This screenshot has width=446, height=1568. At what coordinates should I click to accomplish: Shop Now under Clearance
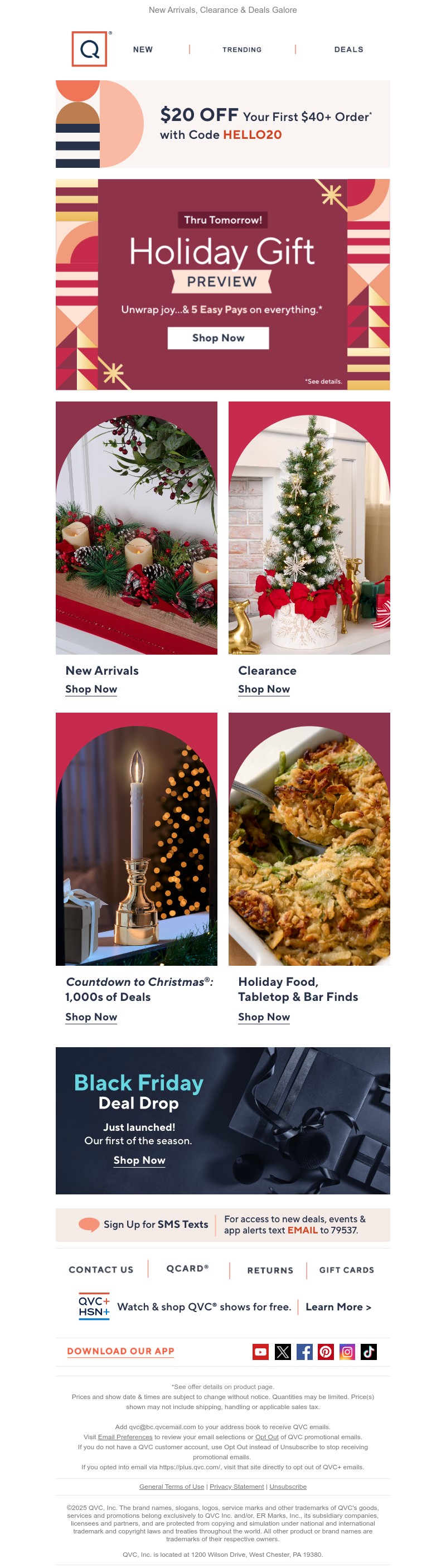point(264,689)
